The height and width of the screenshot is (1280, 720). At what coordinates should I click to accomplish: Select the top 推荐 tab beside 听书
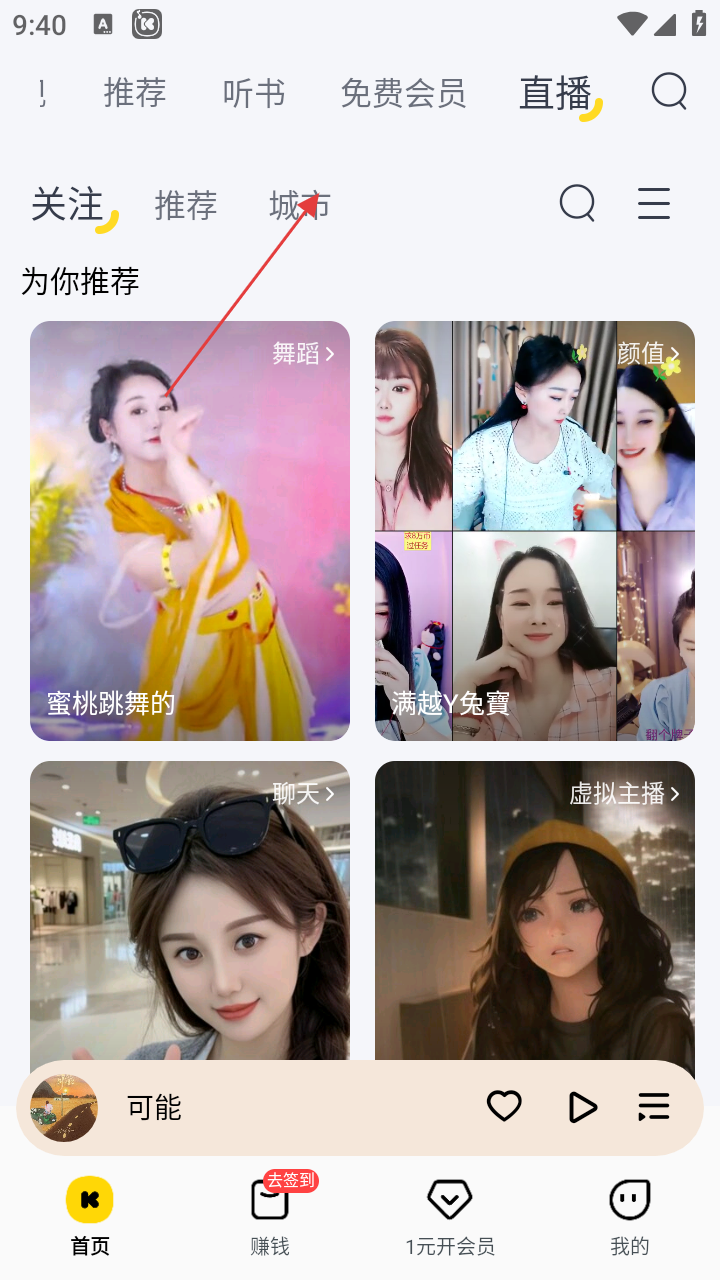click(135, 93)
